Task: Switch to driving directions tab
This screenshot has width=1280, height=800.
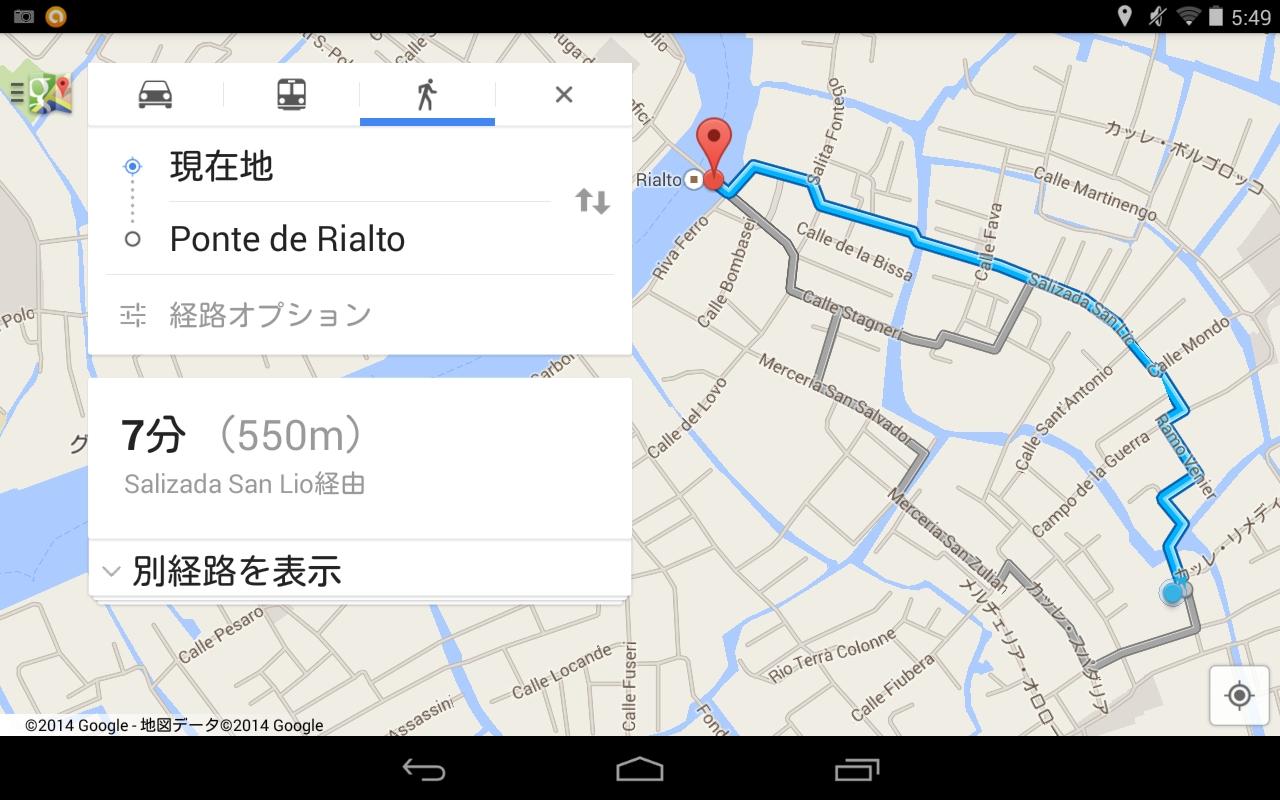Action: [x=155, y=95]
